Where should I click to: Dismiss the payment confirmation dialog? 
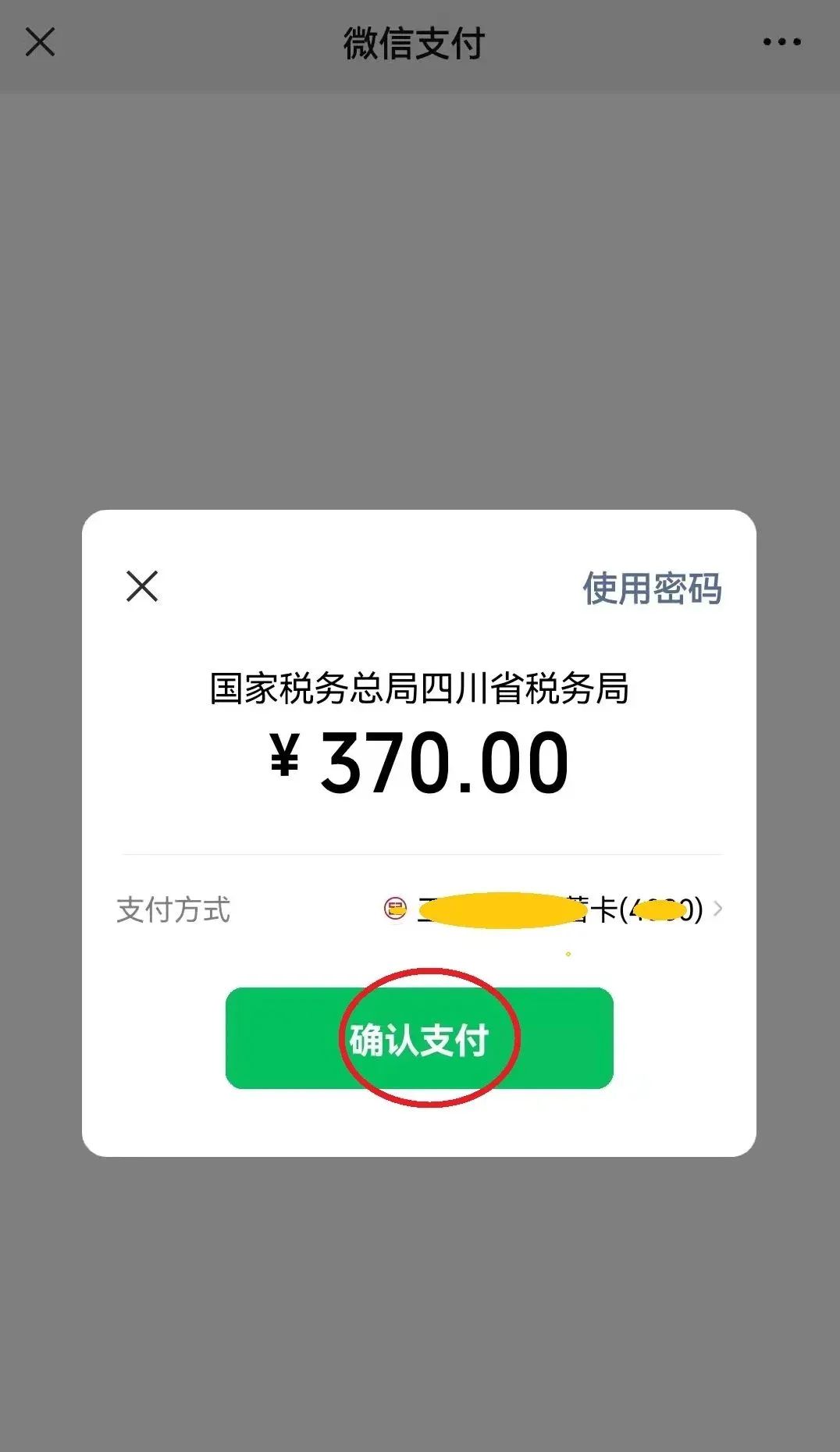pos(142,586)
